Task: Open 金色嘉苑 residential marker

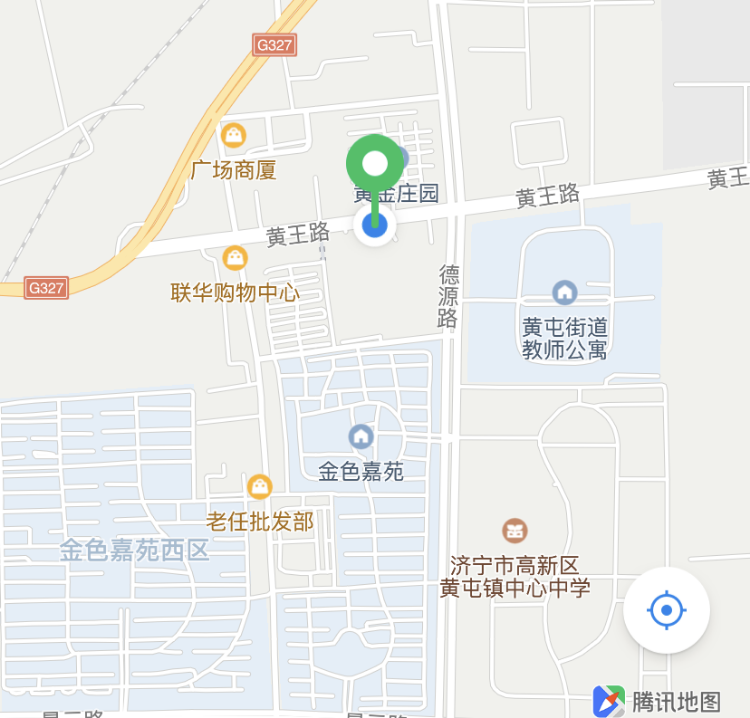Action: click(360, 437)
